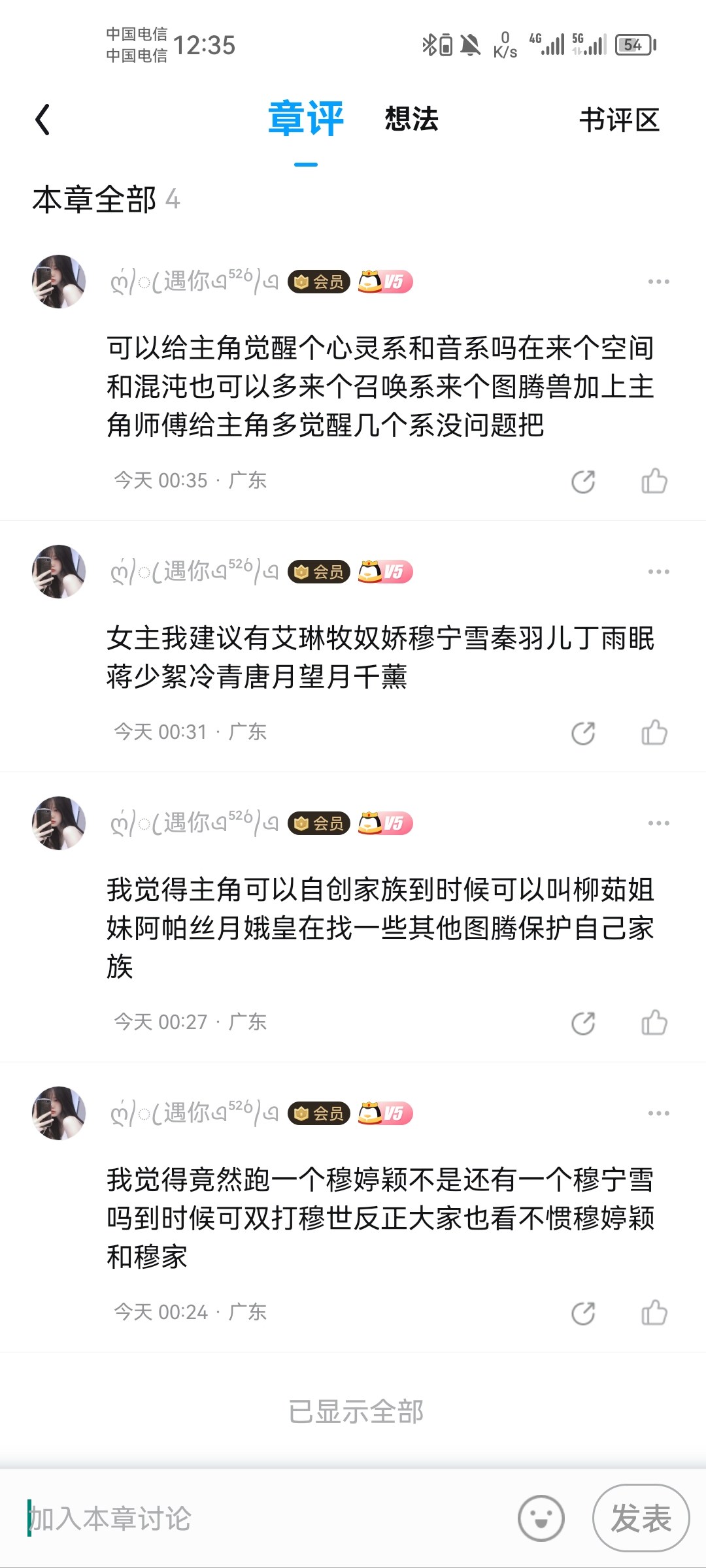Like the comment posted at 00:31

(x=654, y=732)
